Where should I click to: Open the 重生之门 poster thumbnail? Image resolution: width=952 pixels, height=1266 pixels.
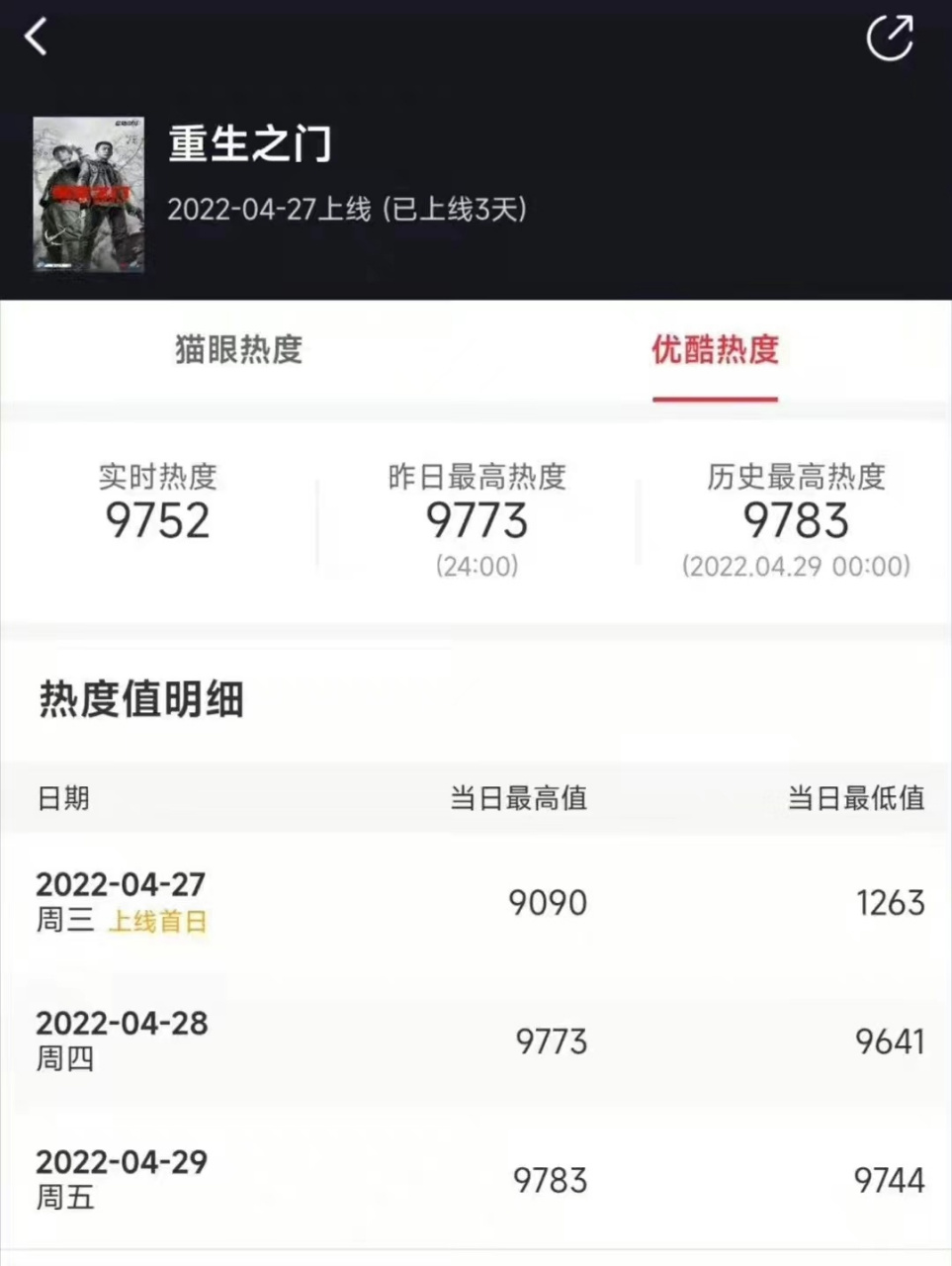click(88, 194)
